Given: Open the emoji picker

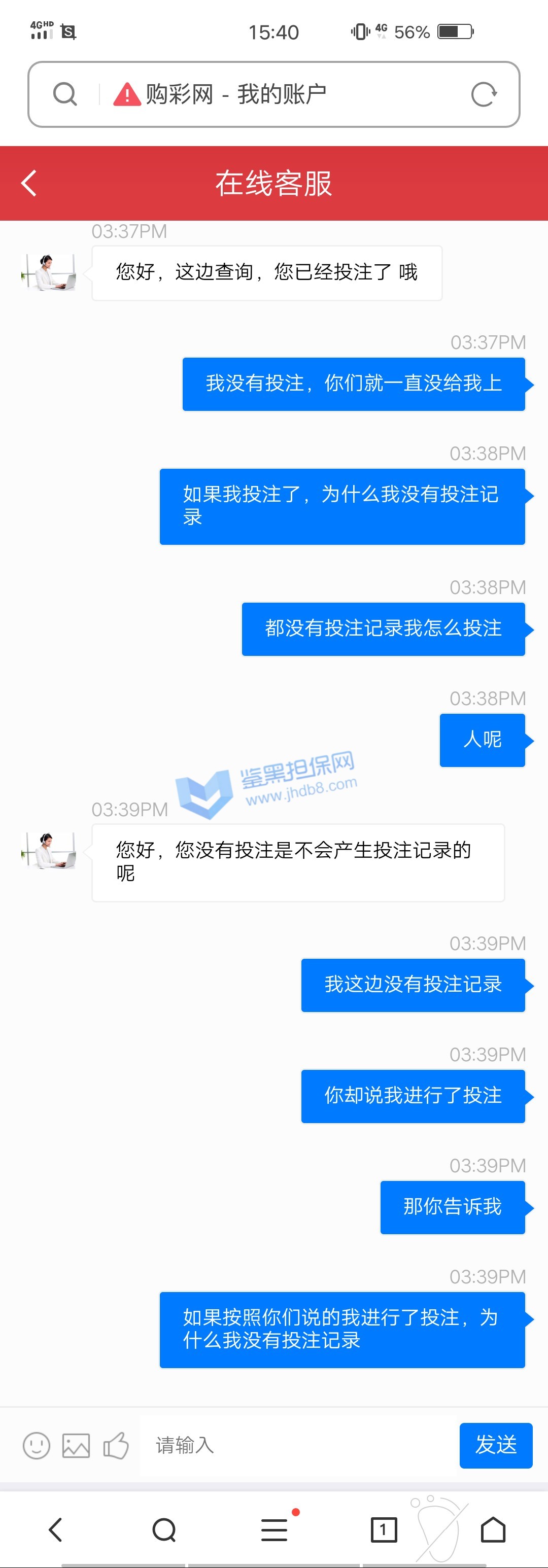Looking at the screenshot, I should point(36,1445).
